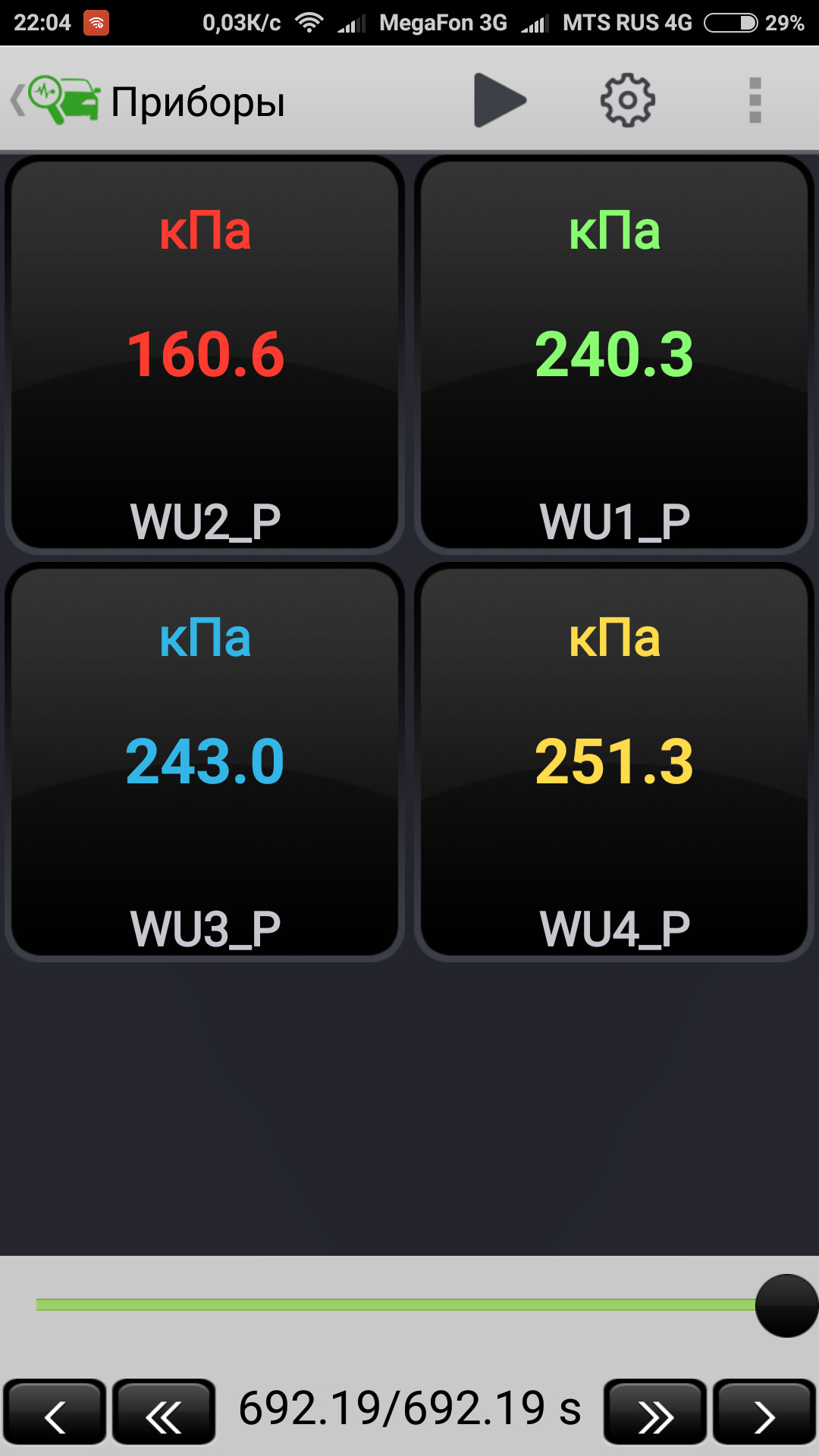This screenshot has height=1456, width=819.
Task: Open the WU3_P pressure gauge
Action: pos(205,762)
